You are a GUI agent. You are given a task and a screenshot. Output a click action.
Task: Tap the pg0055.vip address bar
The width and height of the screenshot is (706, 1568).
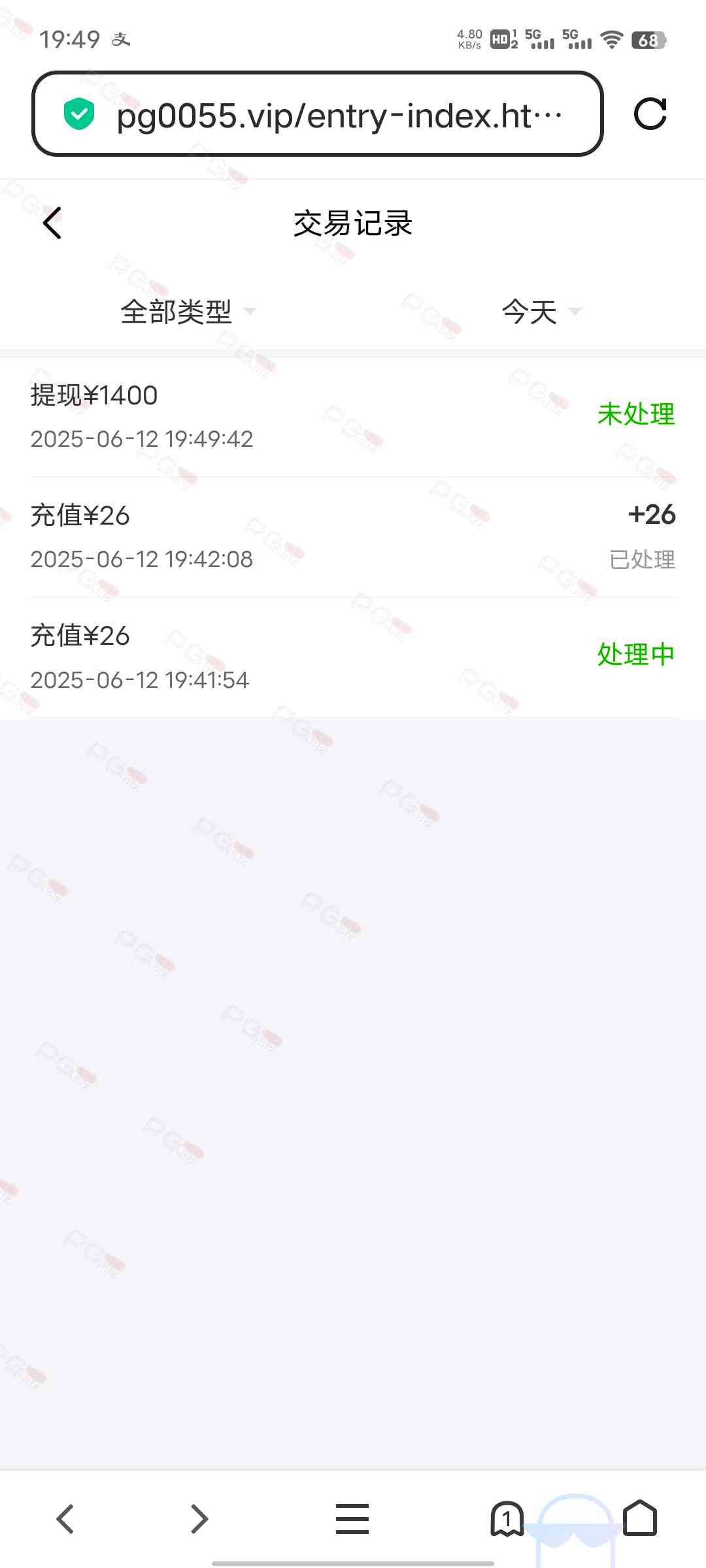pos(317,114)
